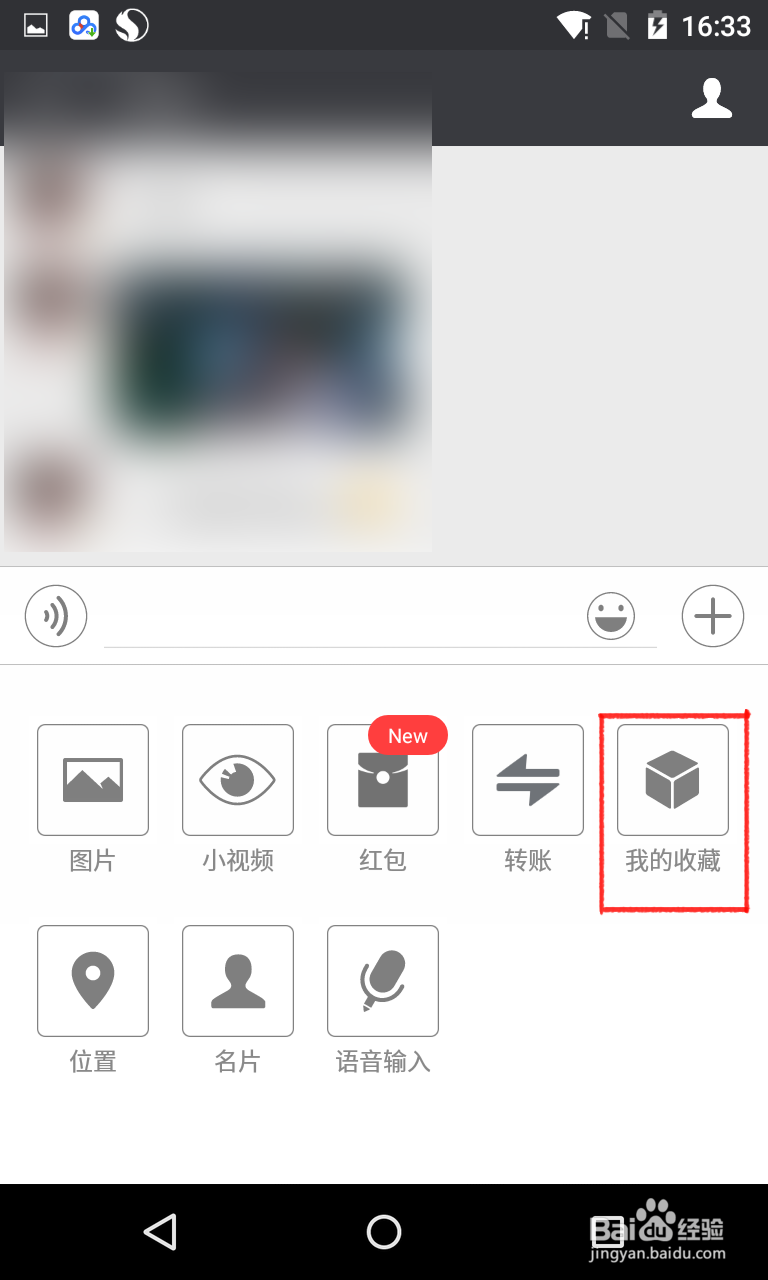Start 语音输入 voice input
The height and width of the screenshot is (1280, 768).
click(382, 980)
